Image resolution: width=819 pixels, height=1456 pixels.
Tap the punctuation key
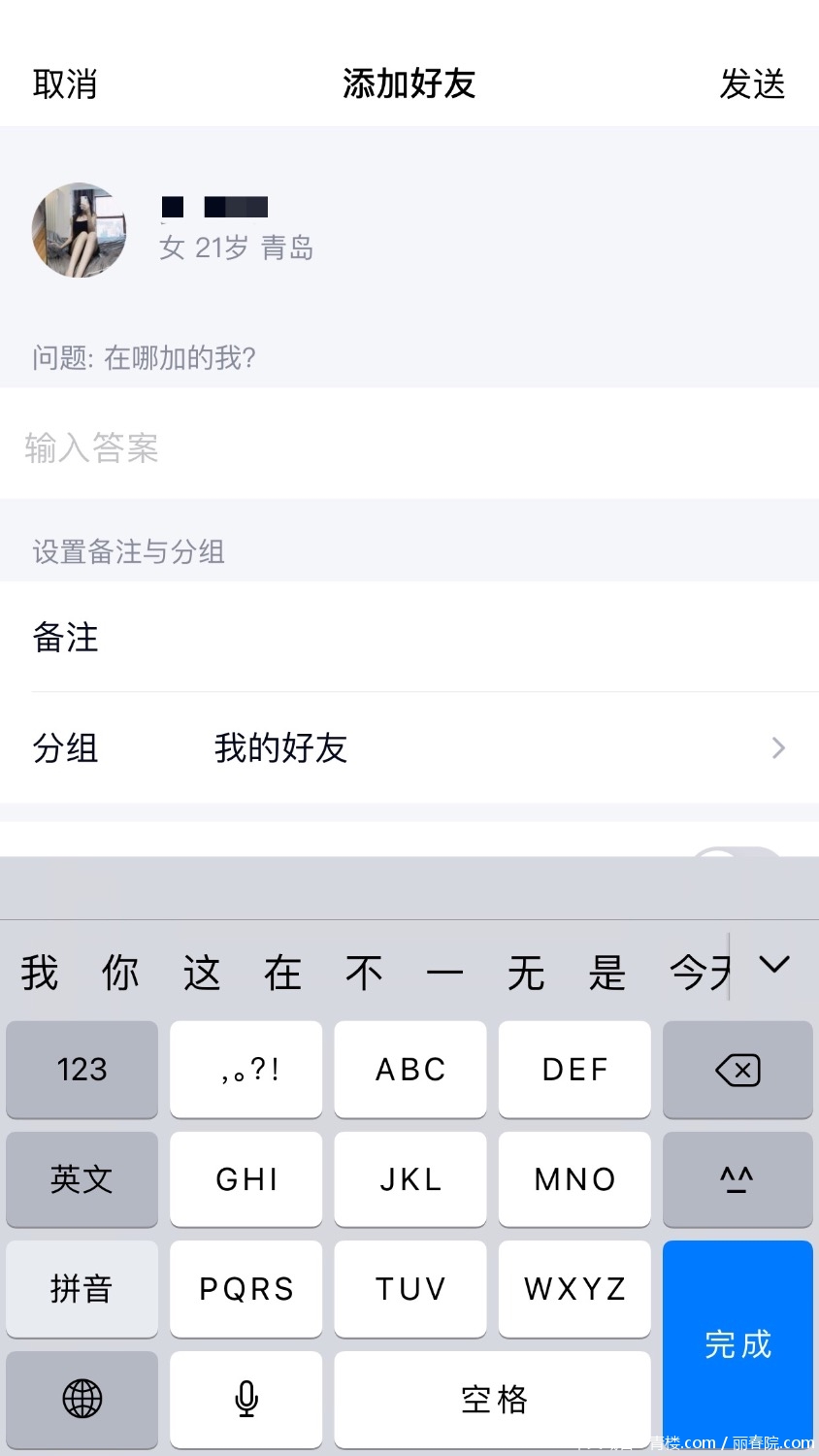[246, 1070]
